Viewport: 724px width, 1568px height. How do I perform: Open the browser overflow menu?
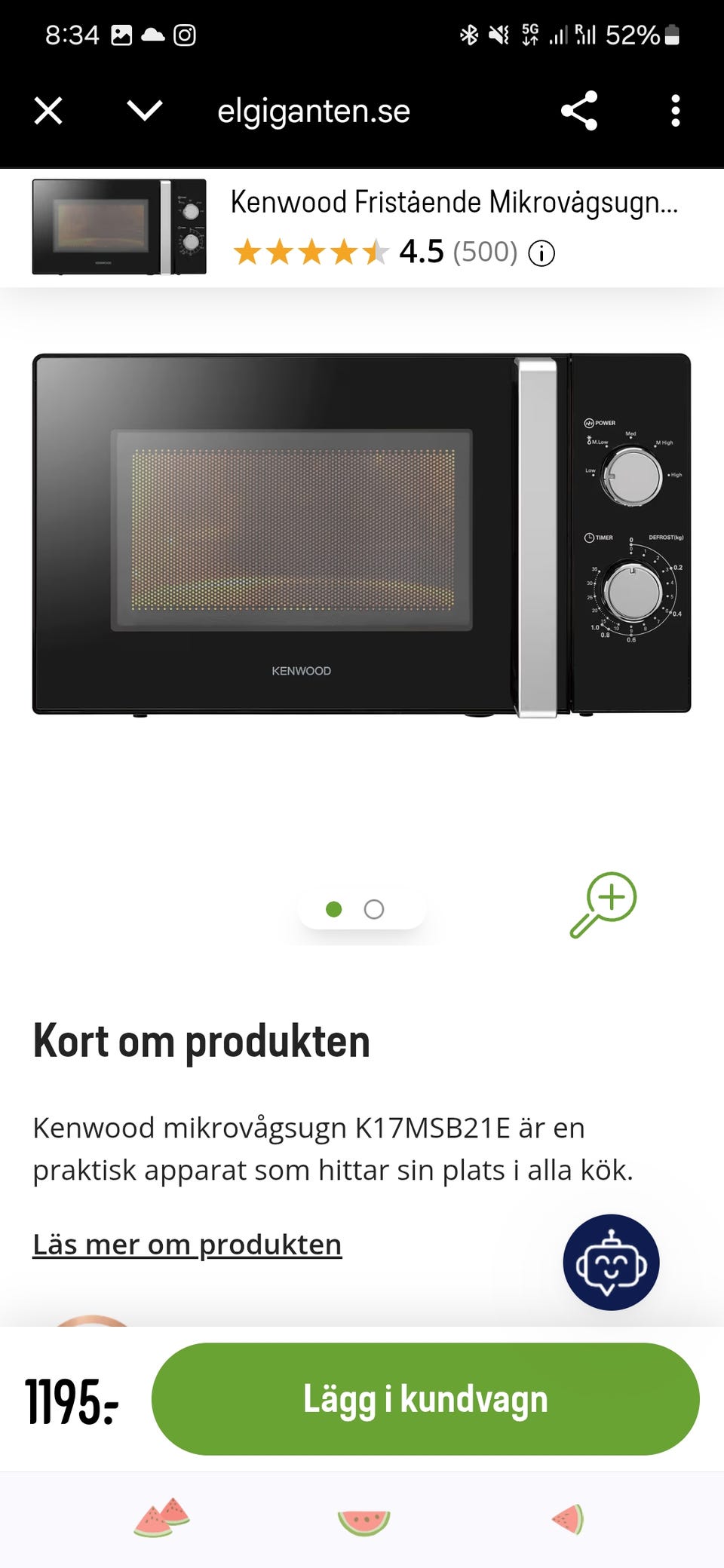(675, 112)
